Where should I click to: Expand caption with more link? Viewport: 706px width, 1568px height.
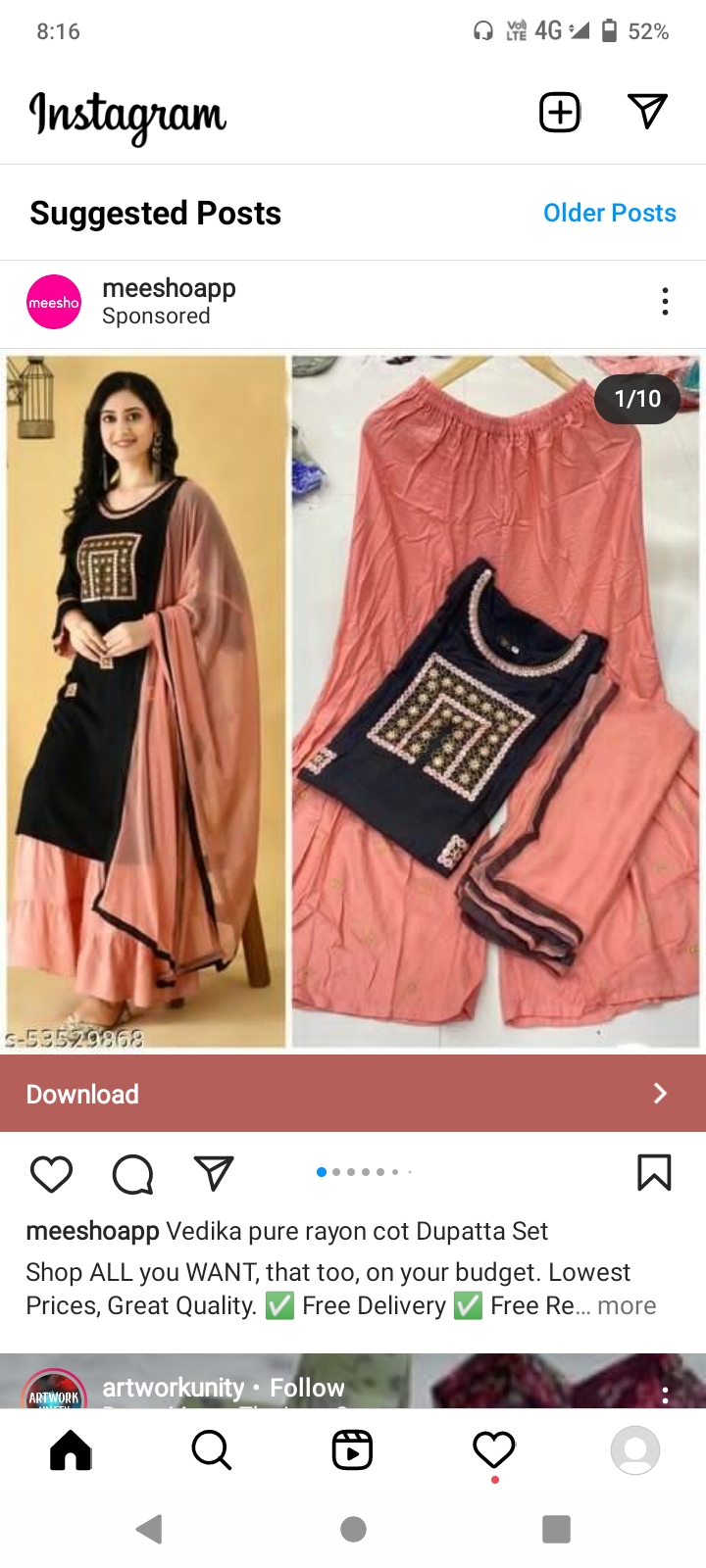pos(627,1305)
